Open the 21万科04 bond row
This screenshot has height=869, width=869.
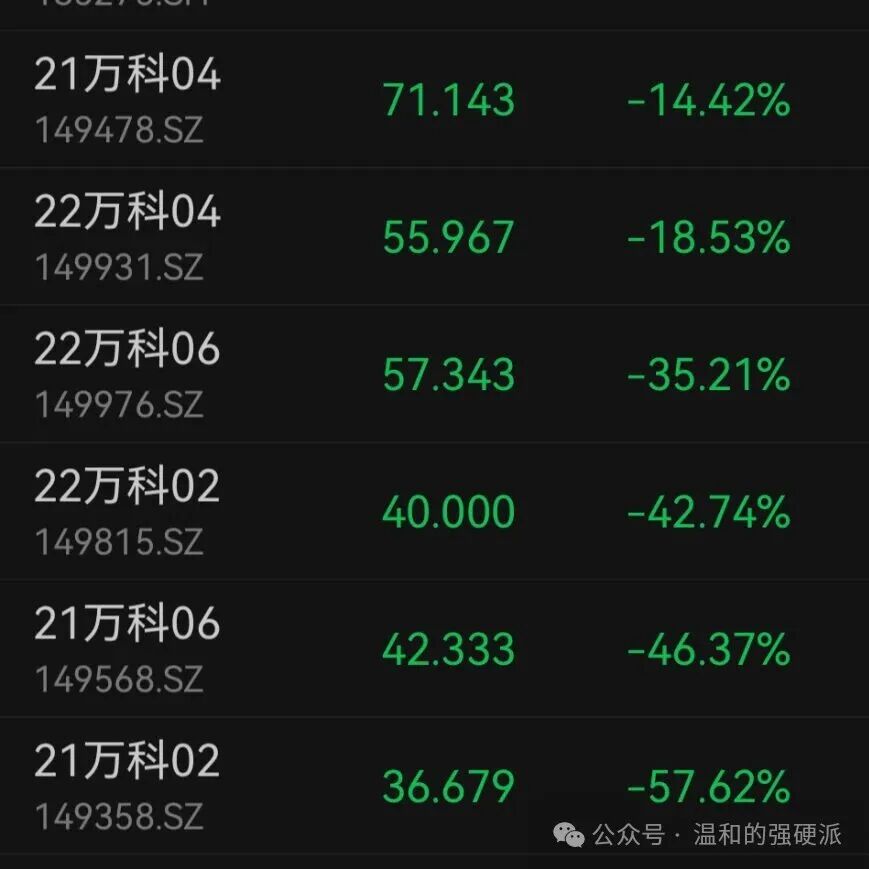(x=434, y=99)
